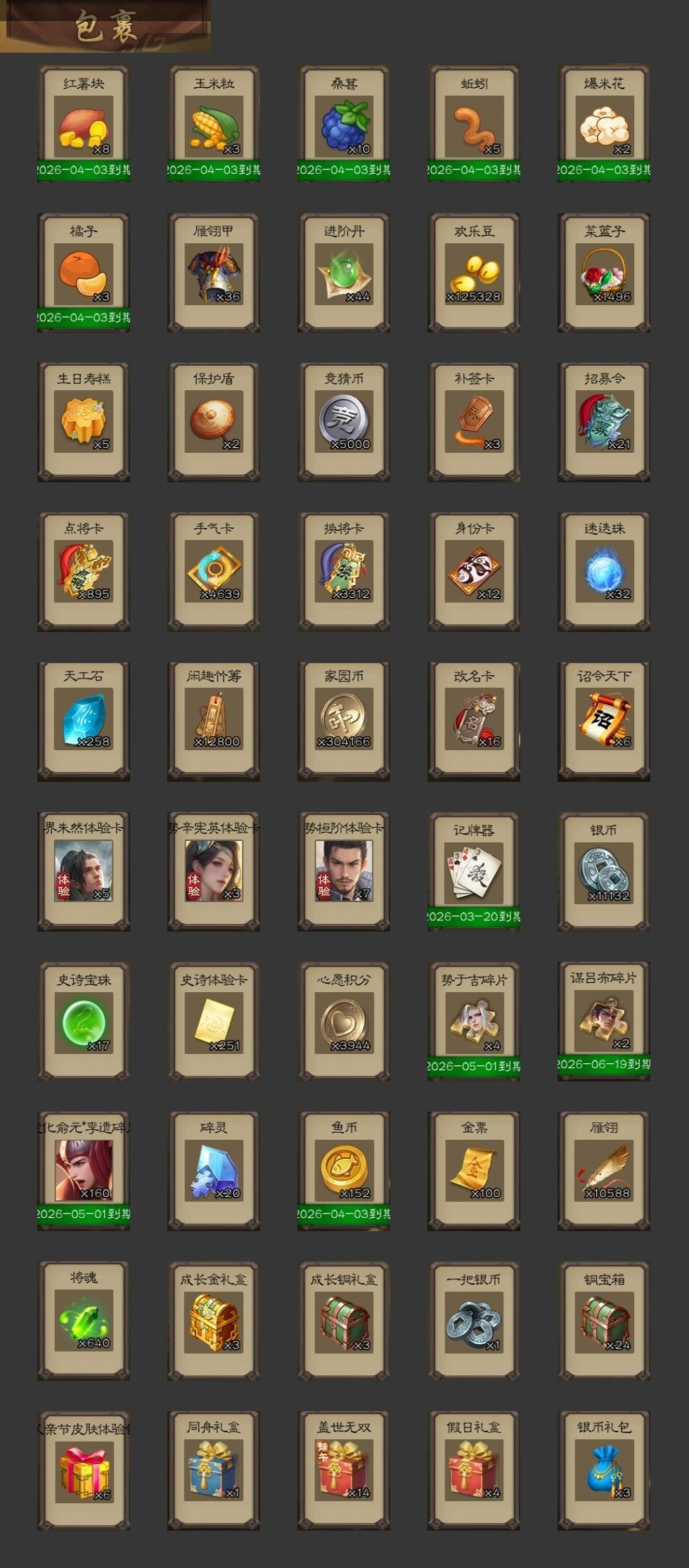Image resolution: width=689 pixels, height=1568 pixels.
Task: Open the 心愿积分 item
Action: pyautogui.click(x=343, y=1022)
